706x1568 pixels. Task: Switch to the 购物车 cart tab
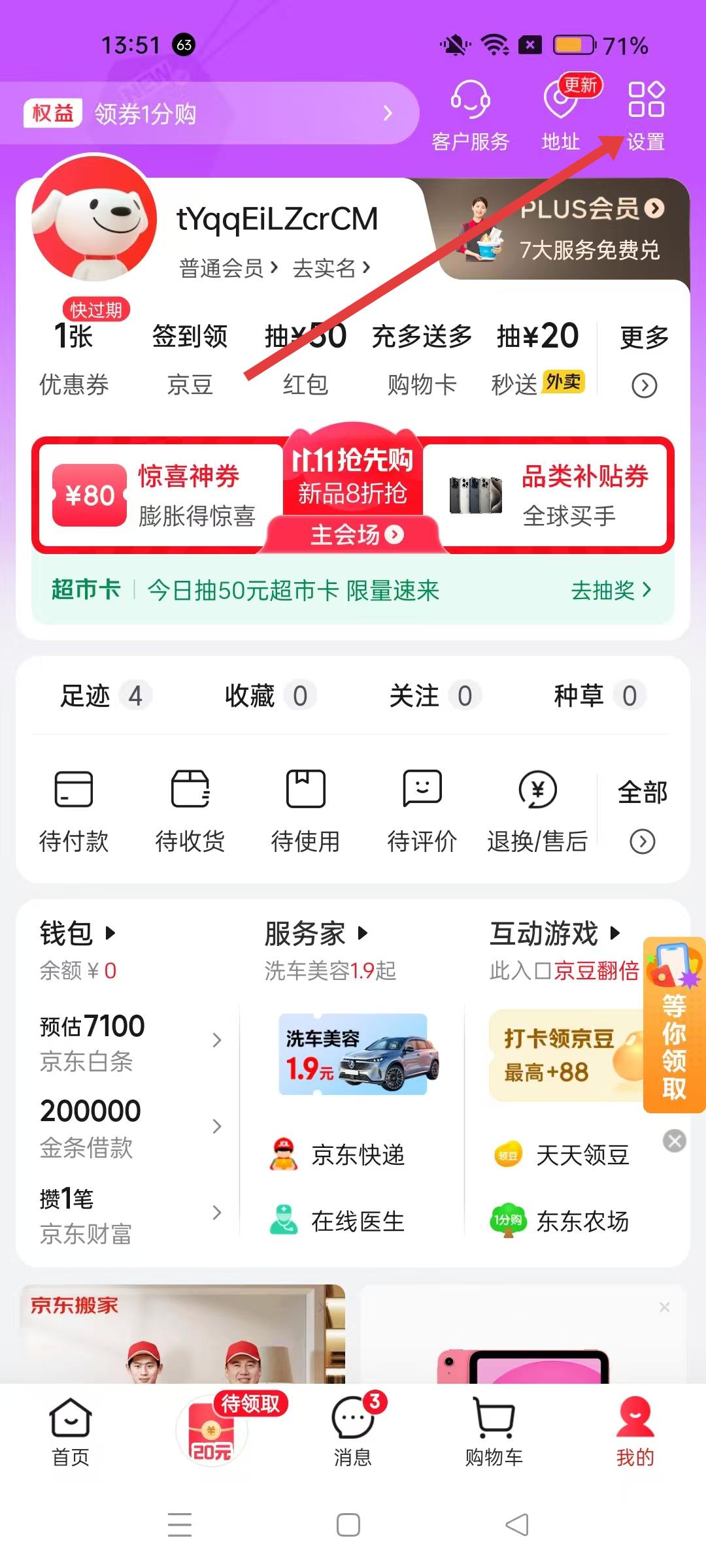494,1431
